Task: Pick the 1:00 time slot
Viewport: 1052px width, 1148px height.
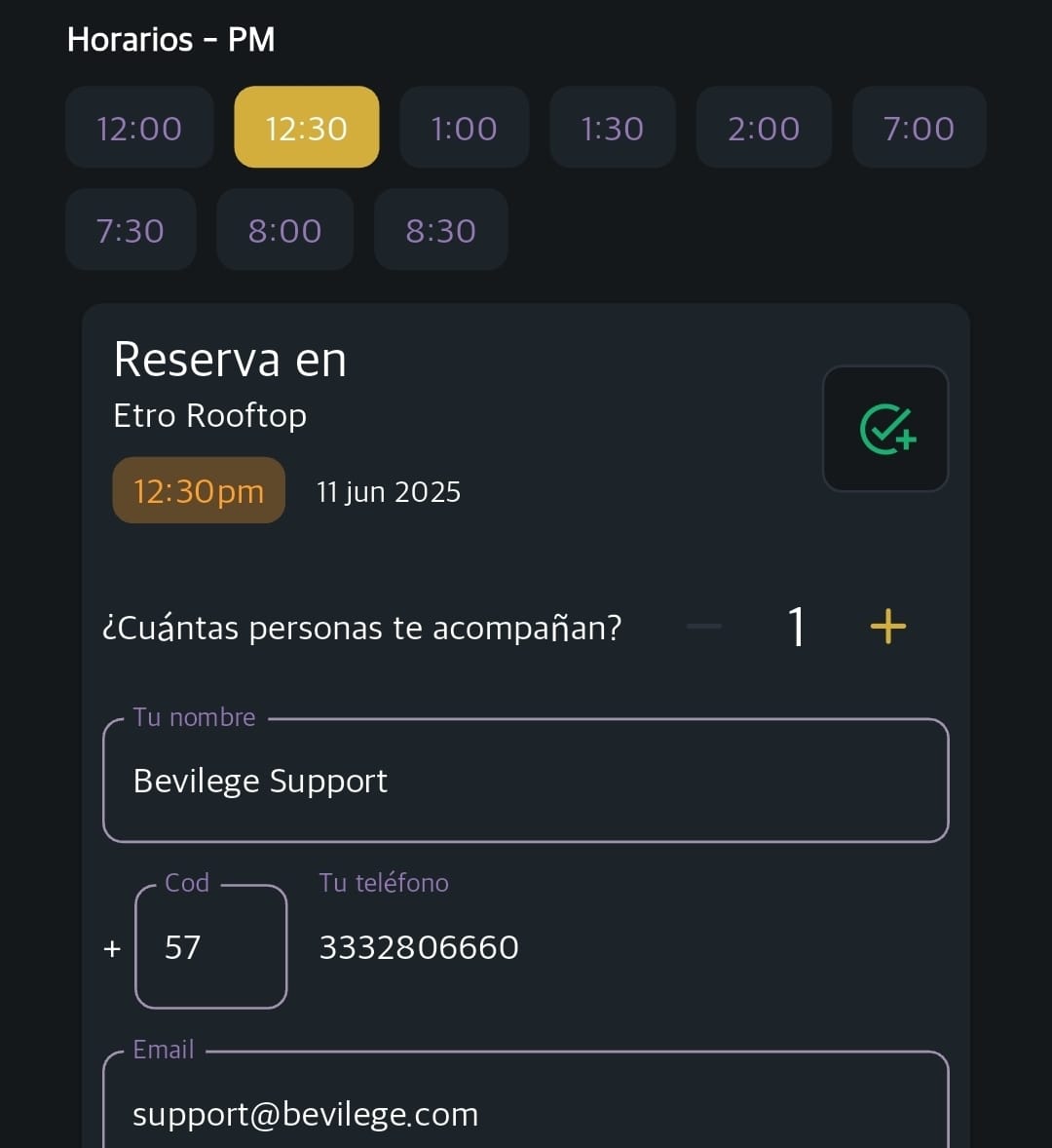Action: [x=464, y=128]
